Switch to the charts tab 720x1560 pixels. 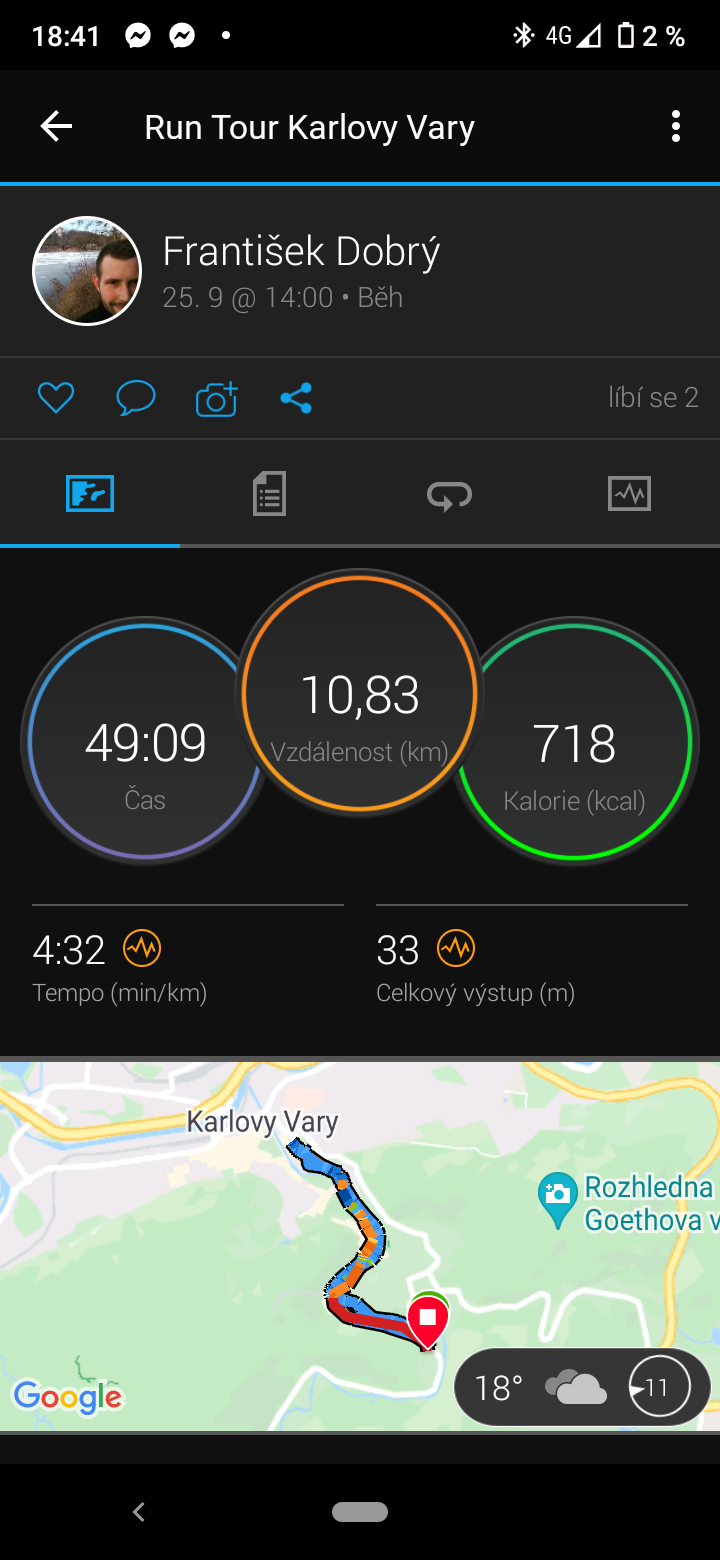(630, 494)
